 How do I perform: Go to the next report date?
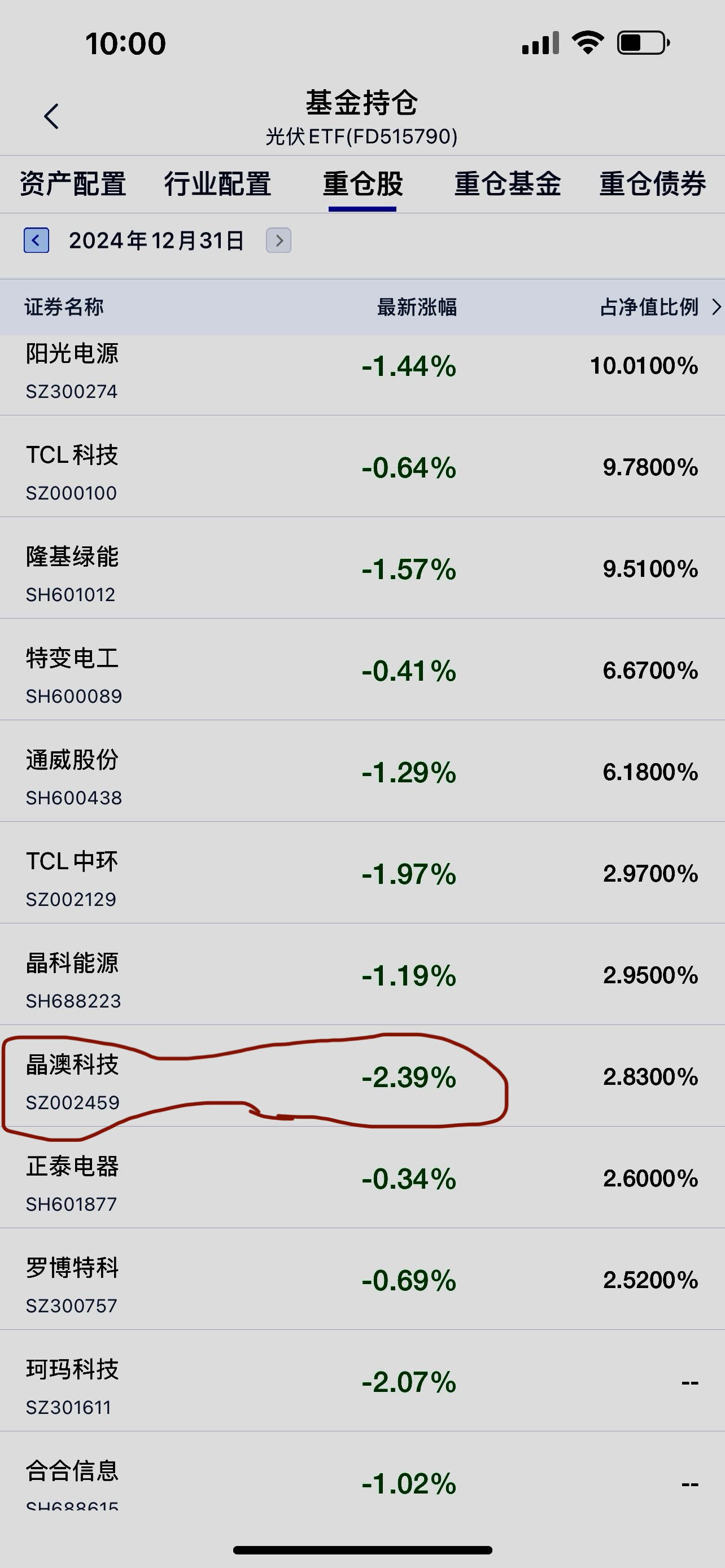coord(279,240)
